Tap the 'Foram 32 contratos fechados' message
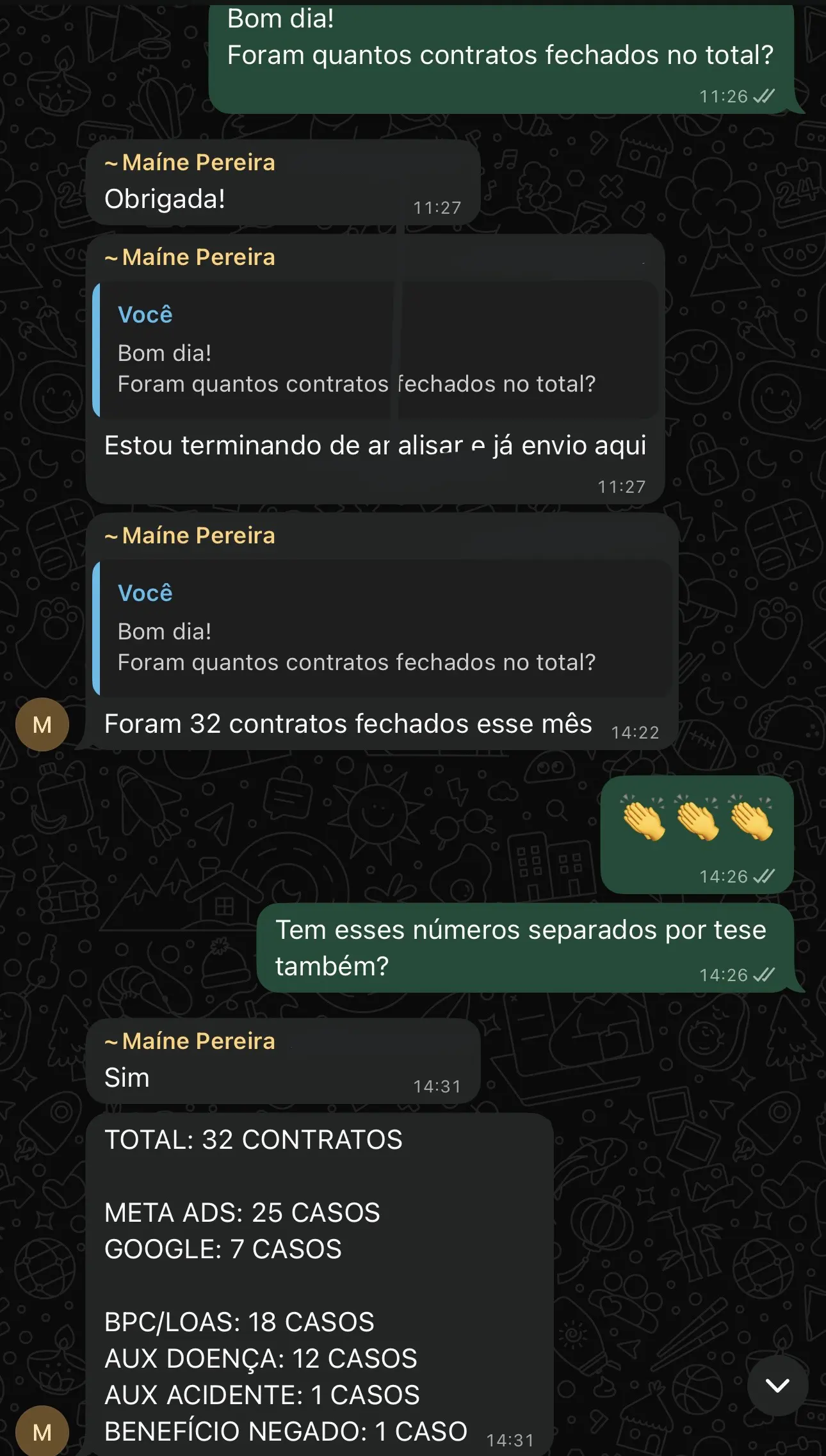Viewport: 826px width, 1456px height. pyautogui.click(x=349, y=724)
